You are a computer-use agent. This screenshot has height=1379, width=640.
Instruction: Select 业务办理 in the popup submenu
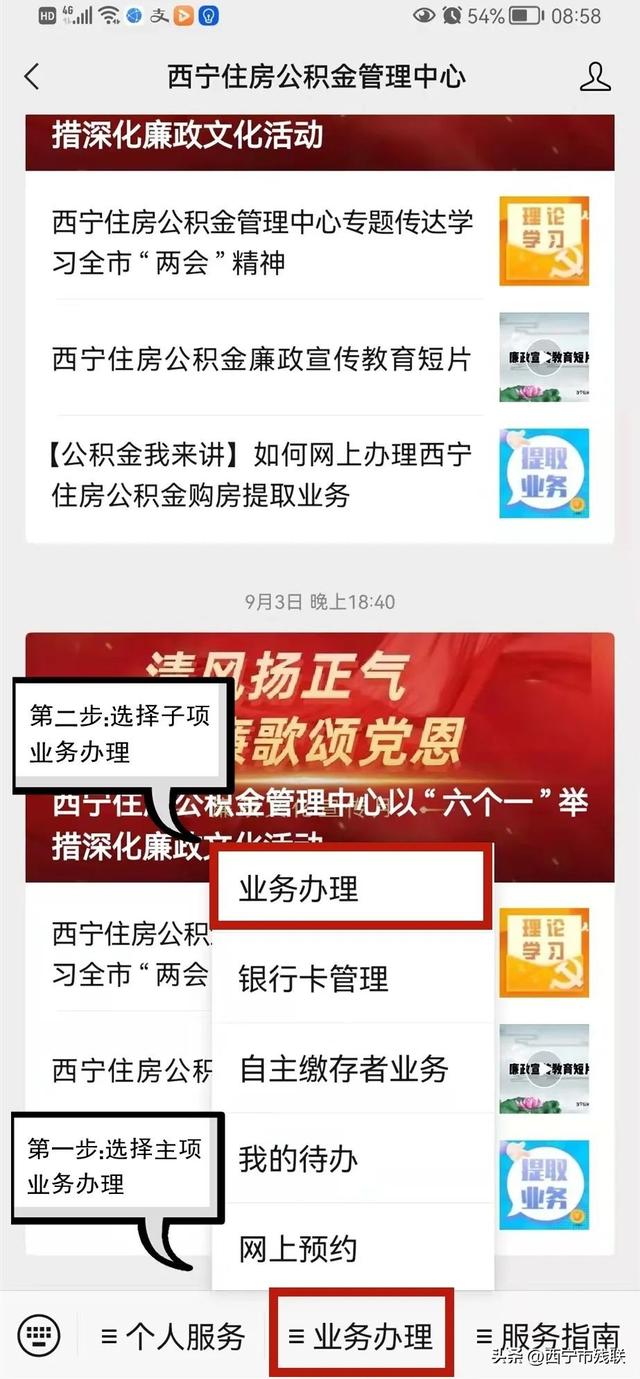(352, 889)
